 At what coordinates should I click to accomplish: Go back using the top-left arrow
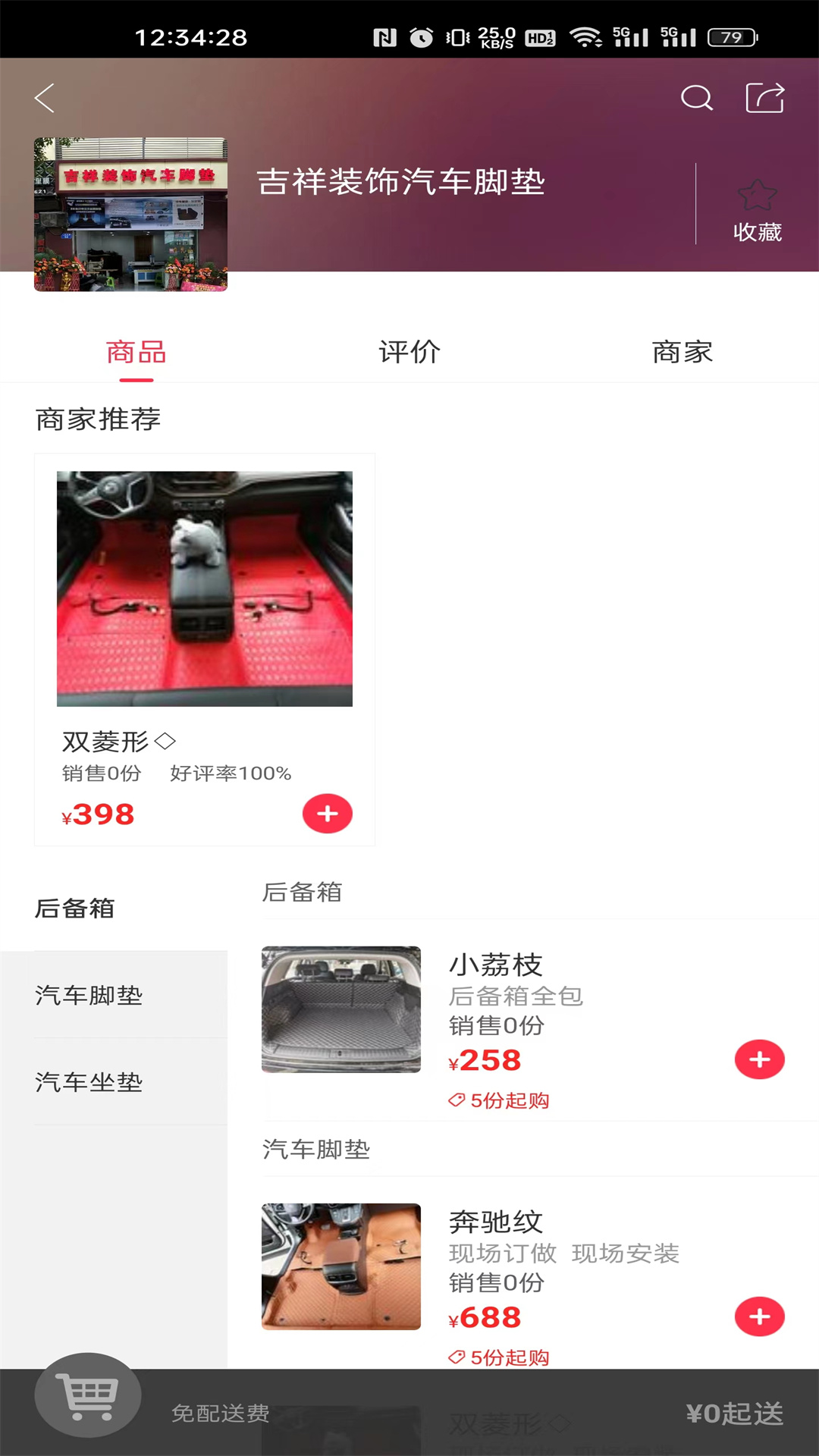[x=45, y=98]
